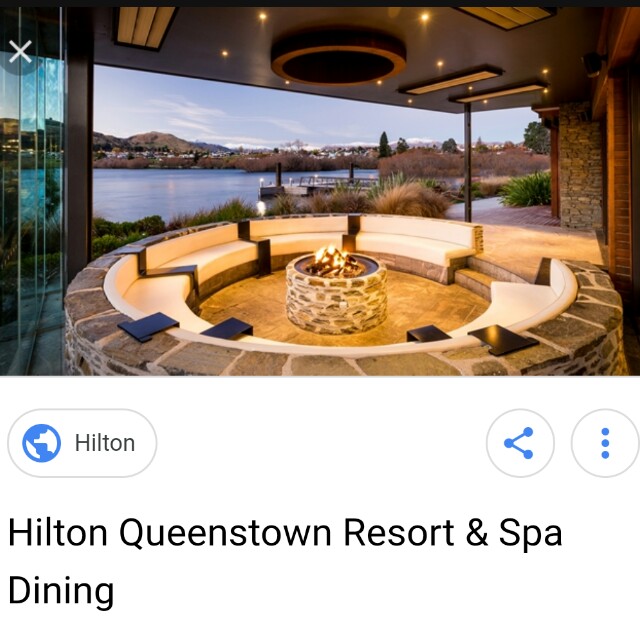This screenshot has height=640, width=640.
Task: Visit the Hilton source site chip
Action: [x=82, y=443]
